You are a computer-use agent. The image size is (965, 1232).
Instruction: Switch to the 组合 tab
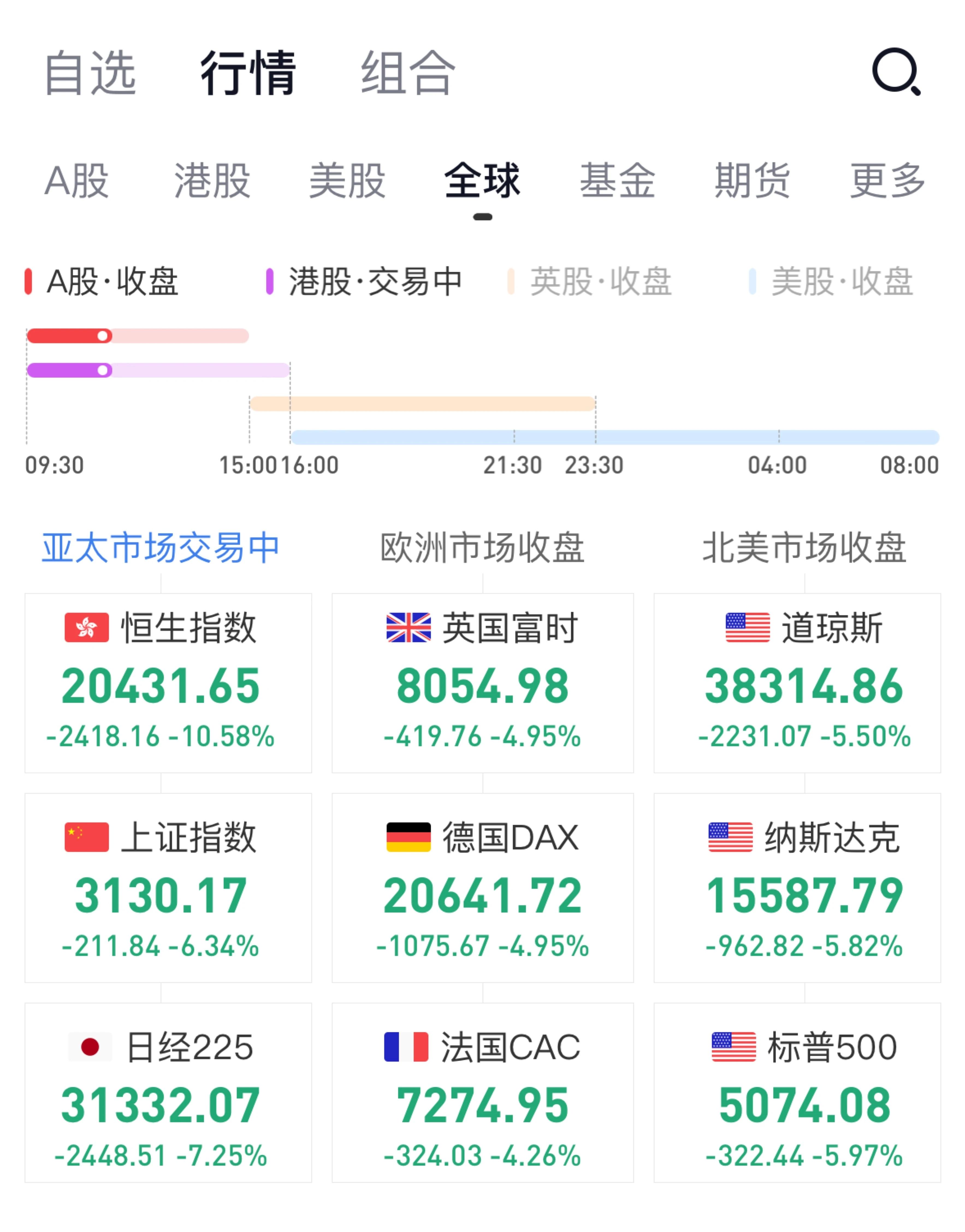(408, 73)
